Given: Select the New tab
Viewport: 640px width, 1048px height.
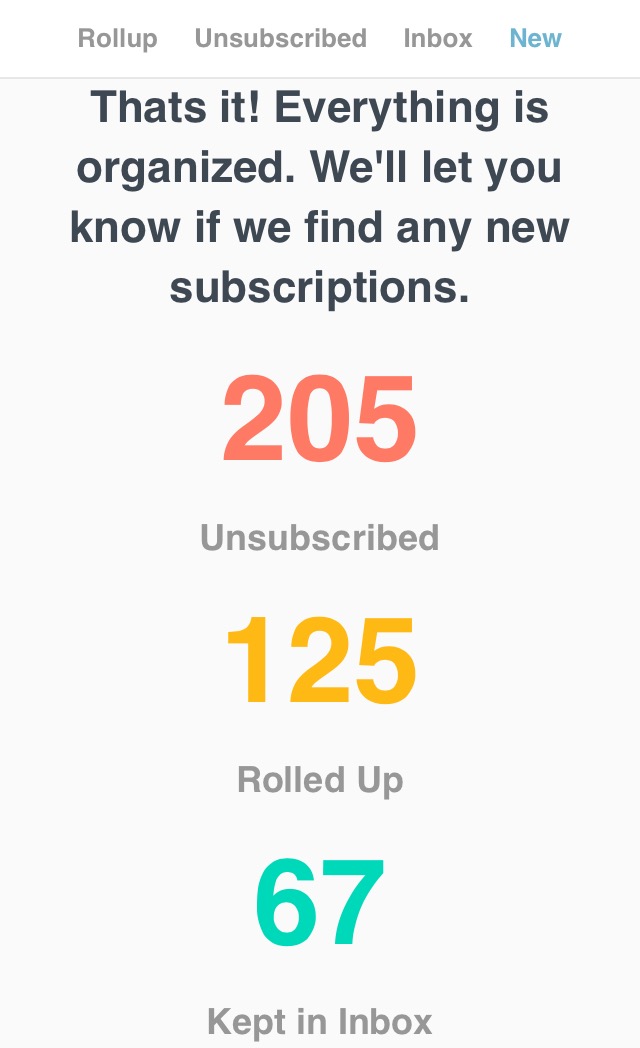Looking at the screenshot, I should pos(535,39).
